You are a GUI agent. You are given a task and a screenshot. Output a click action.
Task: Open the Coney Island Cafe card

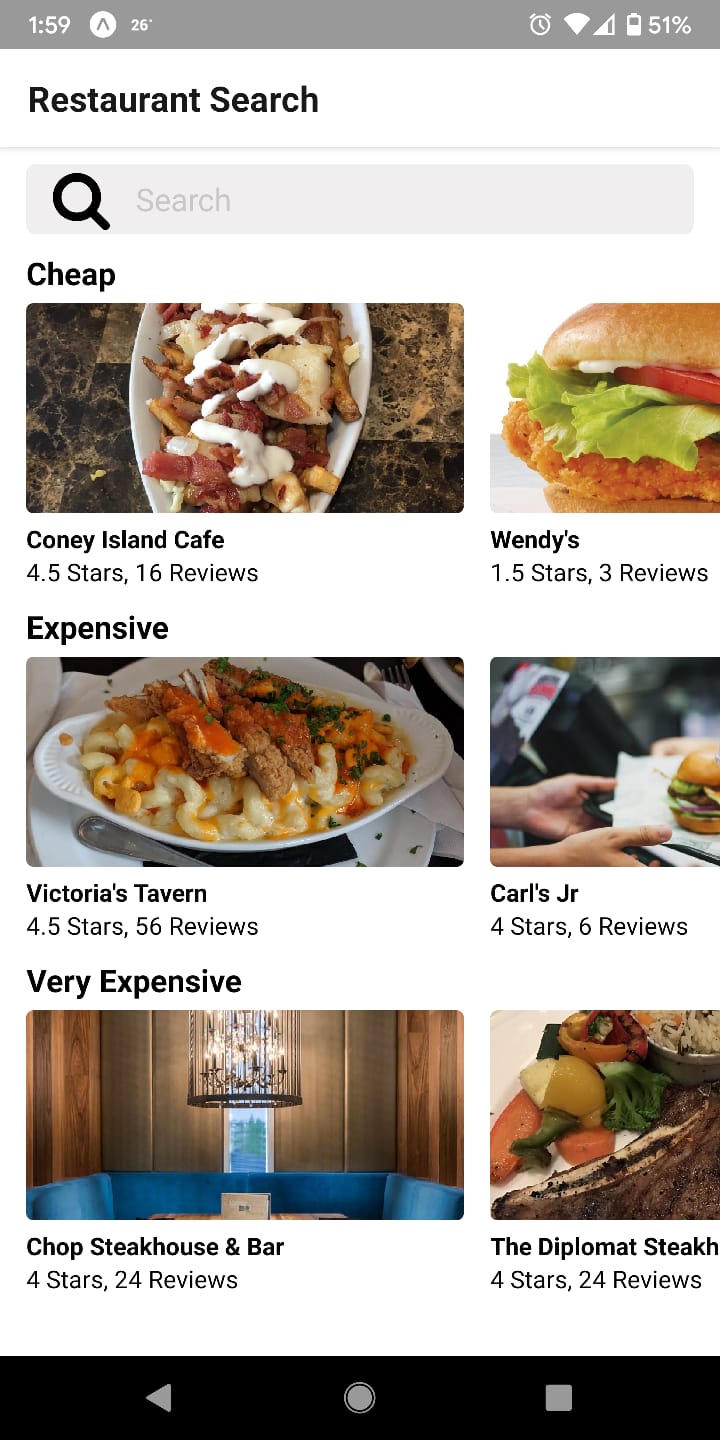(245, 408)
